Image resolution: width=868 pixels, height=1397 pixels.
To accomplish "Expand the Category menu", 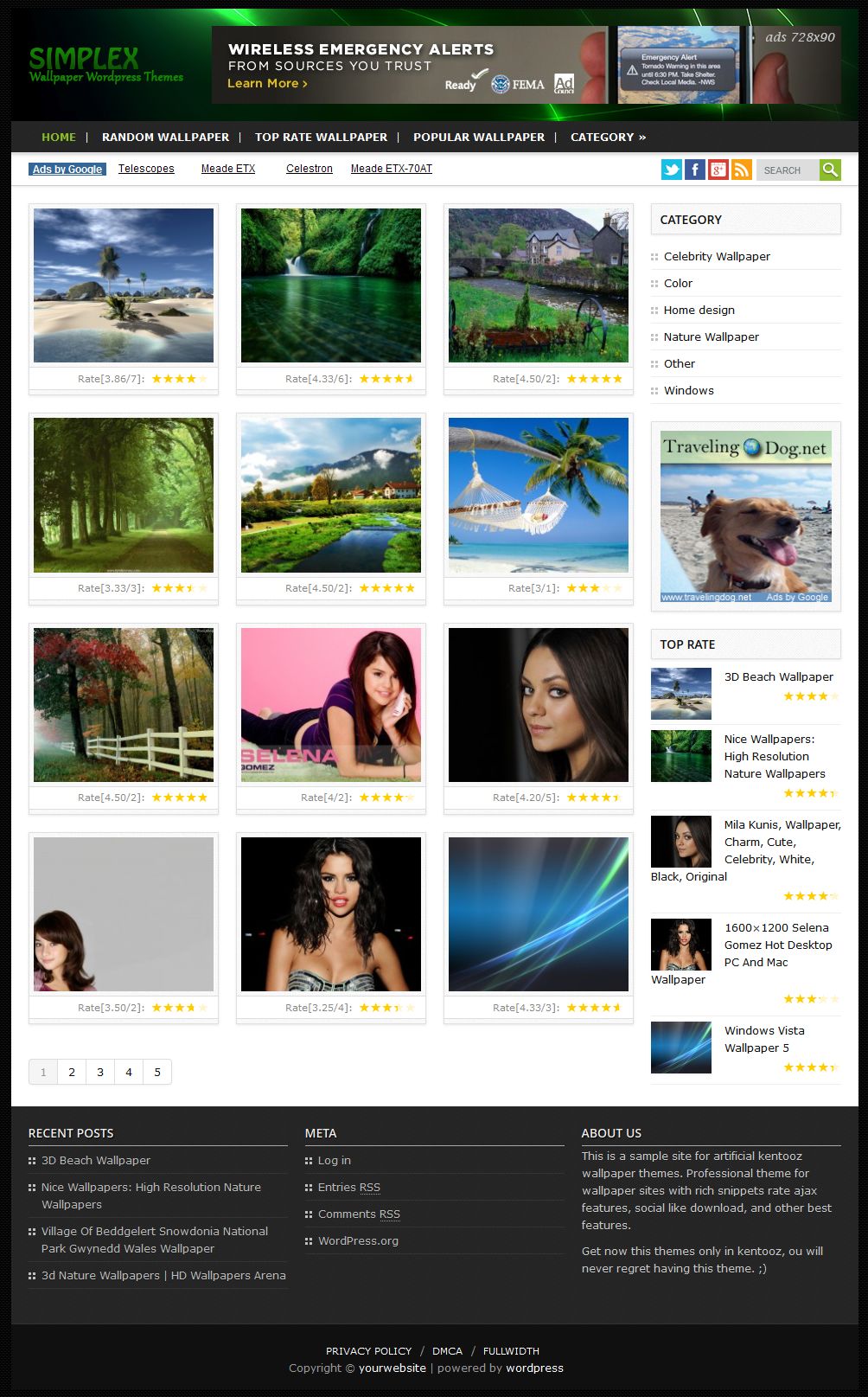I will pos(608,137).
